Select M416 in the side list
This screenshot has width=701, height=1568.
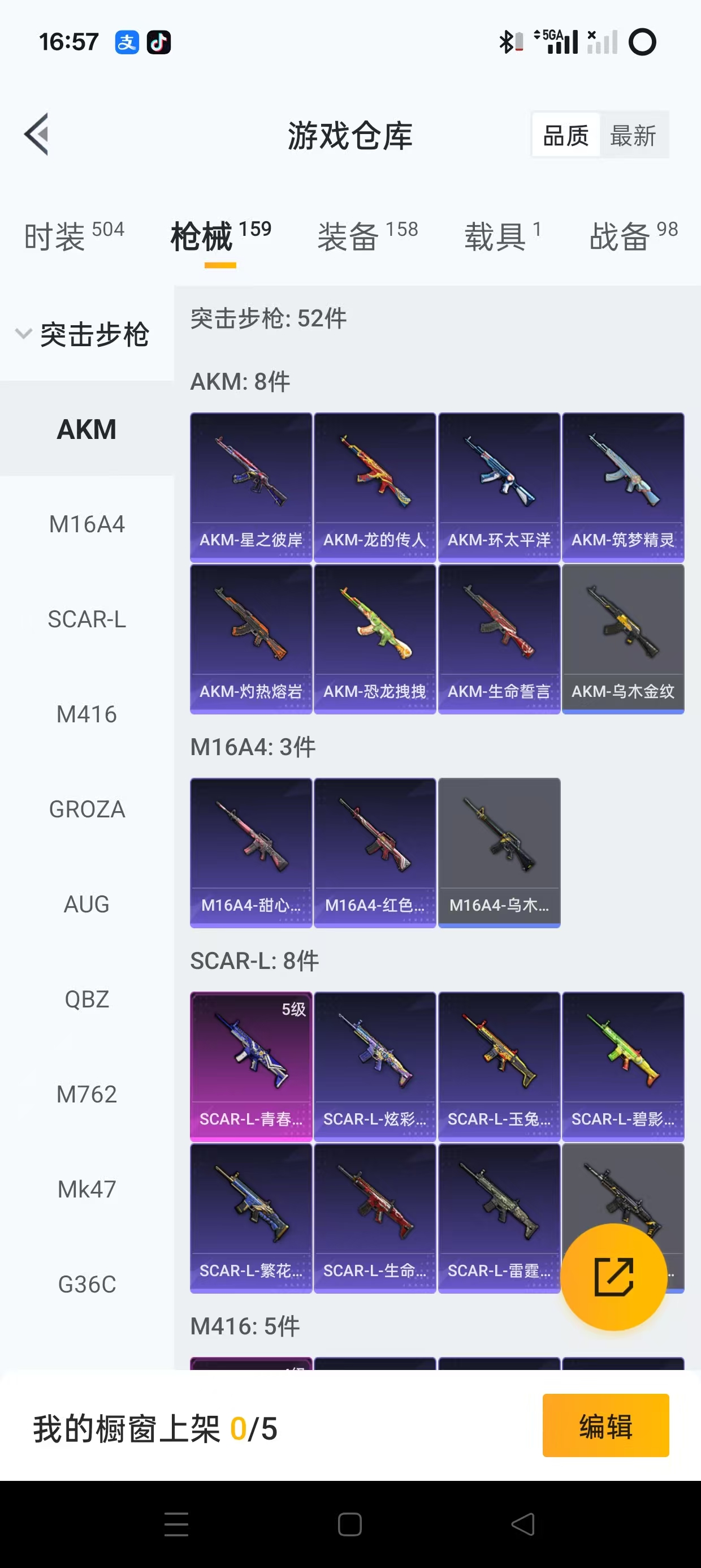[86, 714]
